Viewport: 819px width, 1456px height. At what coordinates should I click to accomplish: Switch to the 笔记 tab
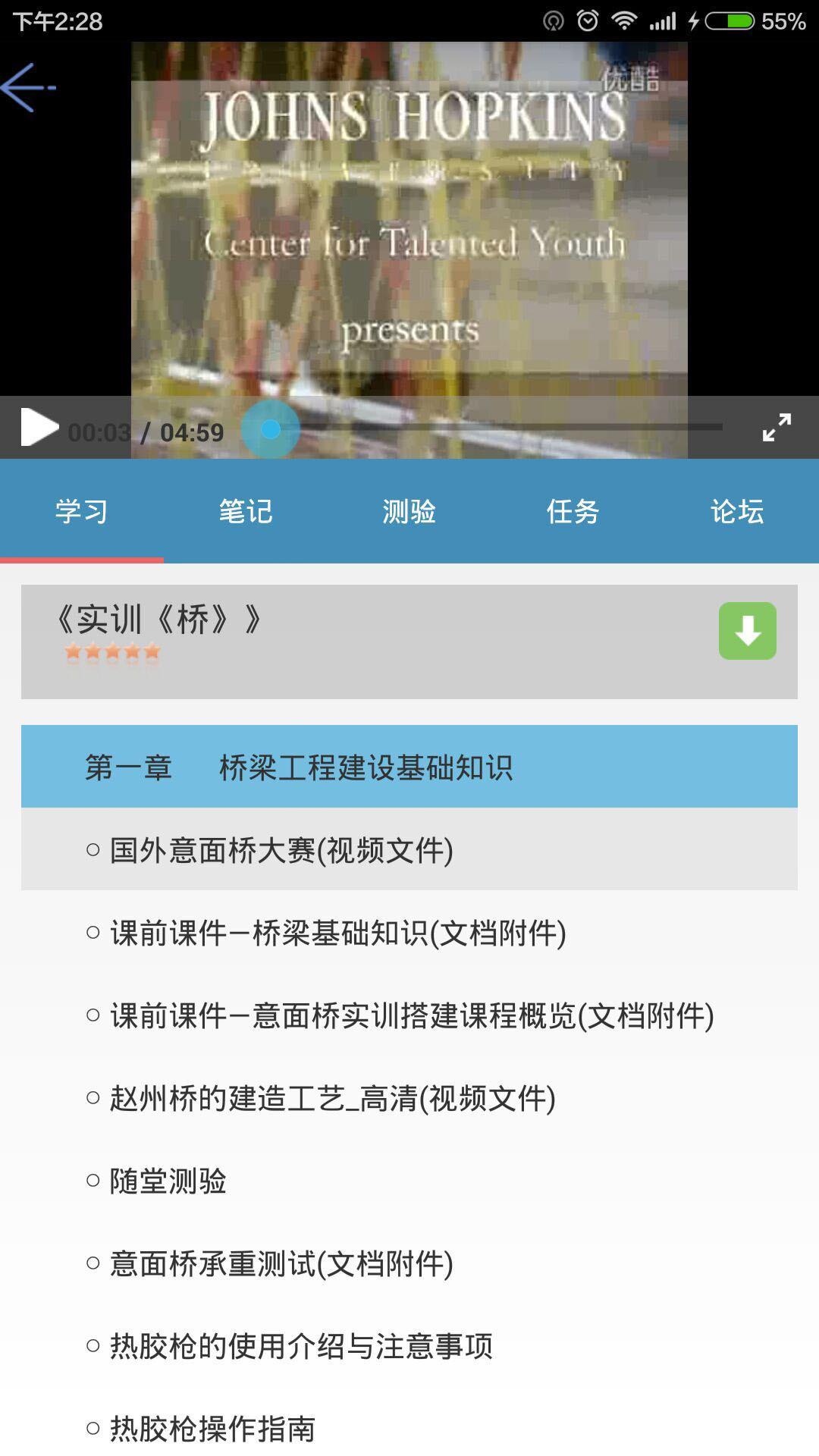(x=246, y=512)
